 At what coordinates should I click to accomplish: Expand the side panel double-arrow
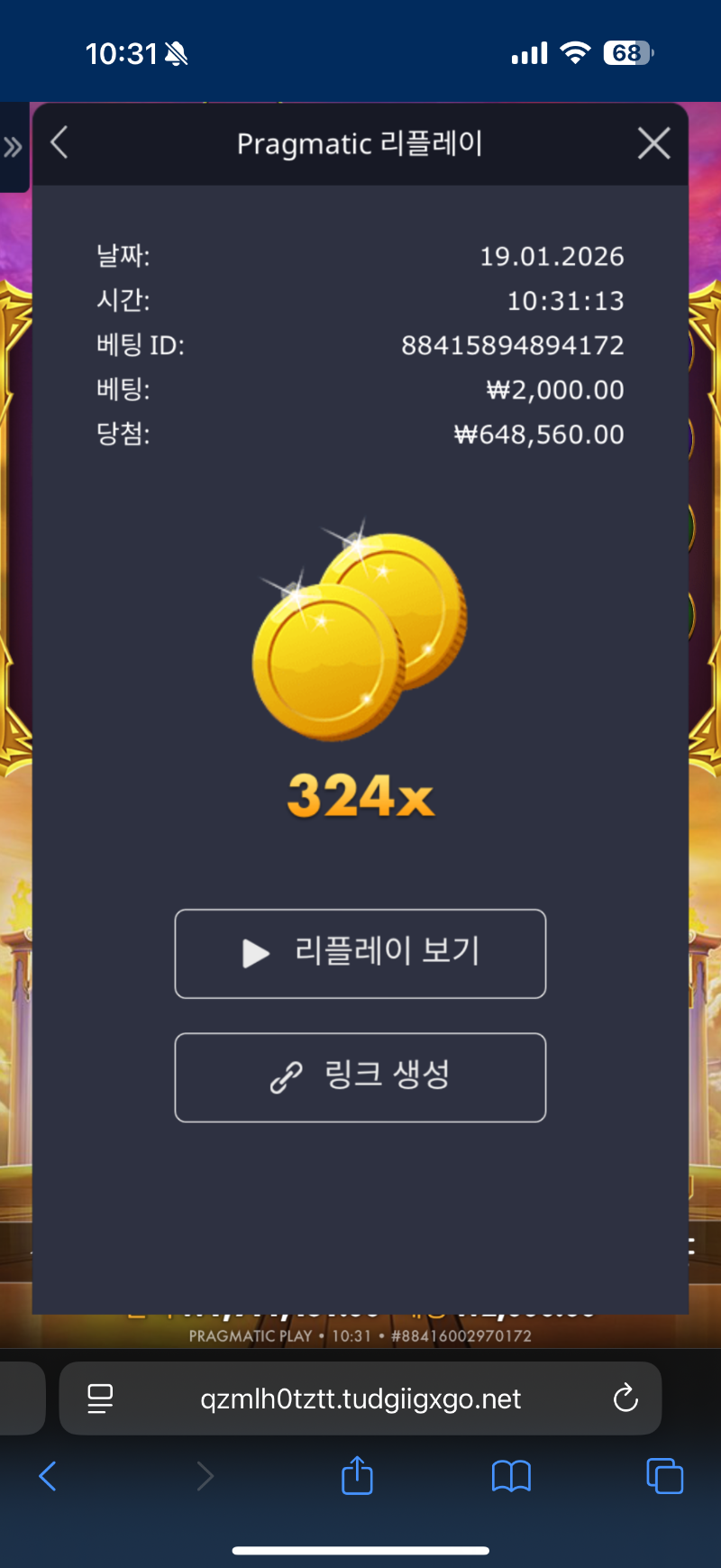click(13, 147)
